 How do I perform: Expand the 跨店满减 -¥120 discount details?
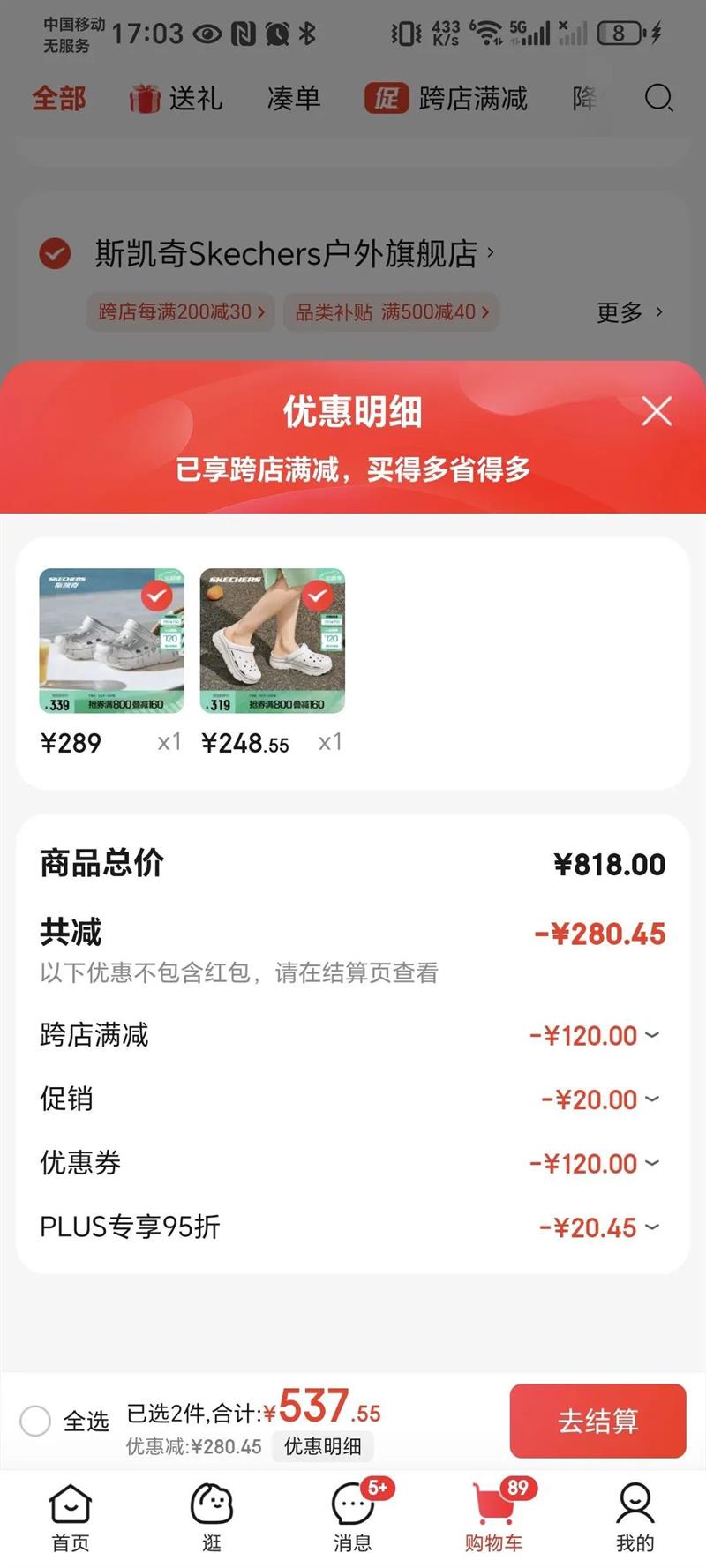click(652, 1035)
